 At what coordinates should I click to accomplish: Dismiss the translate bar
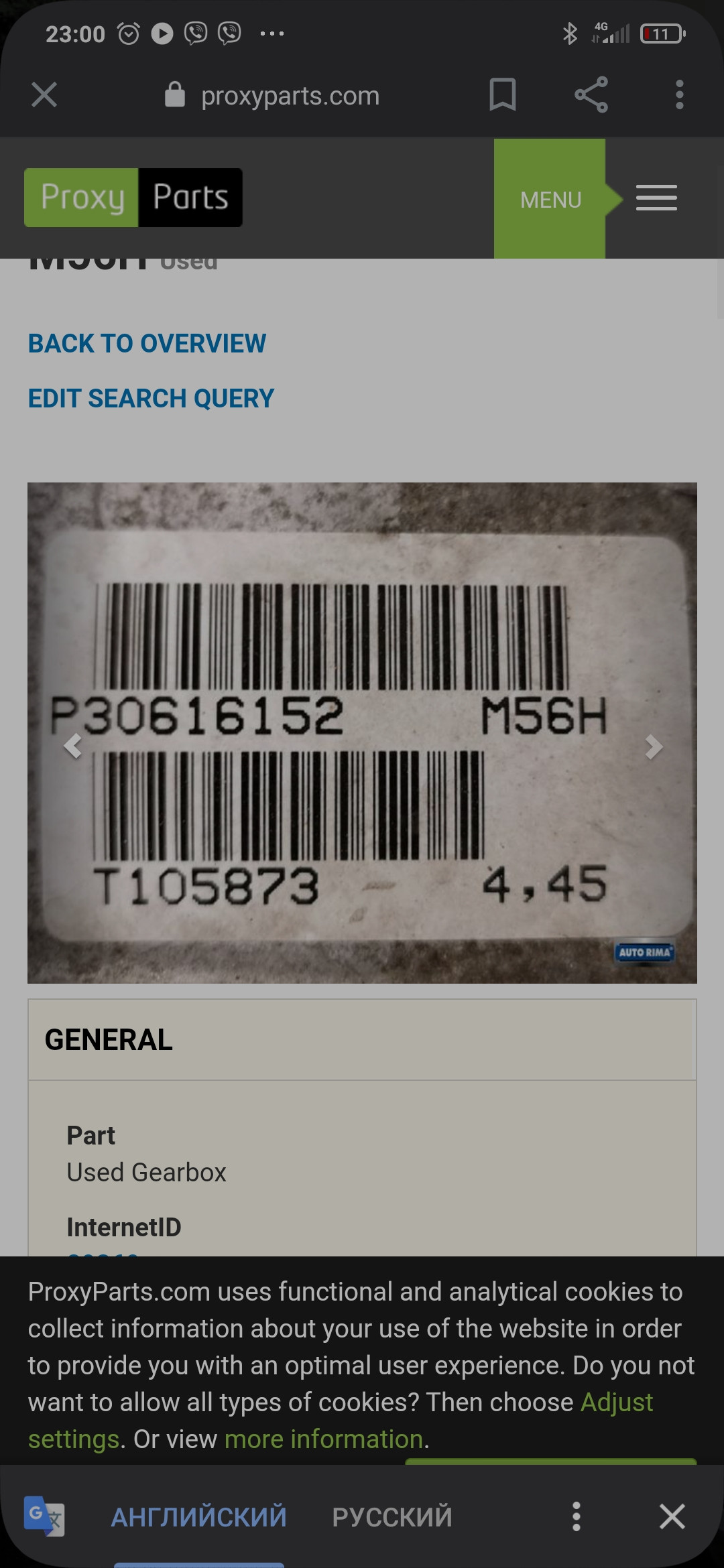pyautogui.click(x=672, y=1516)
